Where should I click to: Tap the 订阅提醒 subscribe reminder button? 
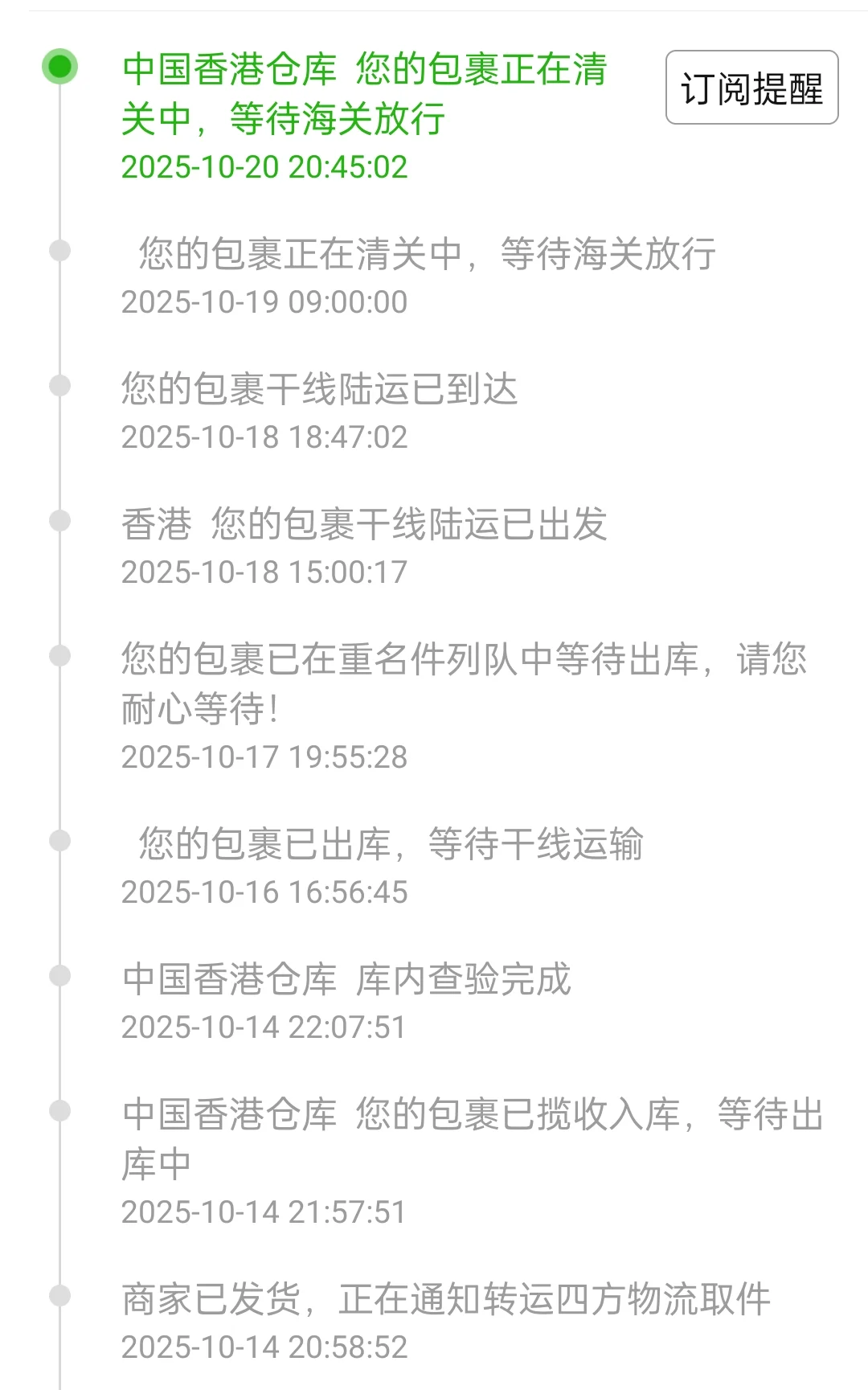(751, 88)
